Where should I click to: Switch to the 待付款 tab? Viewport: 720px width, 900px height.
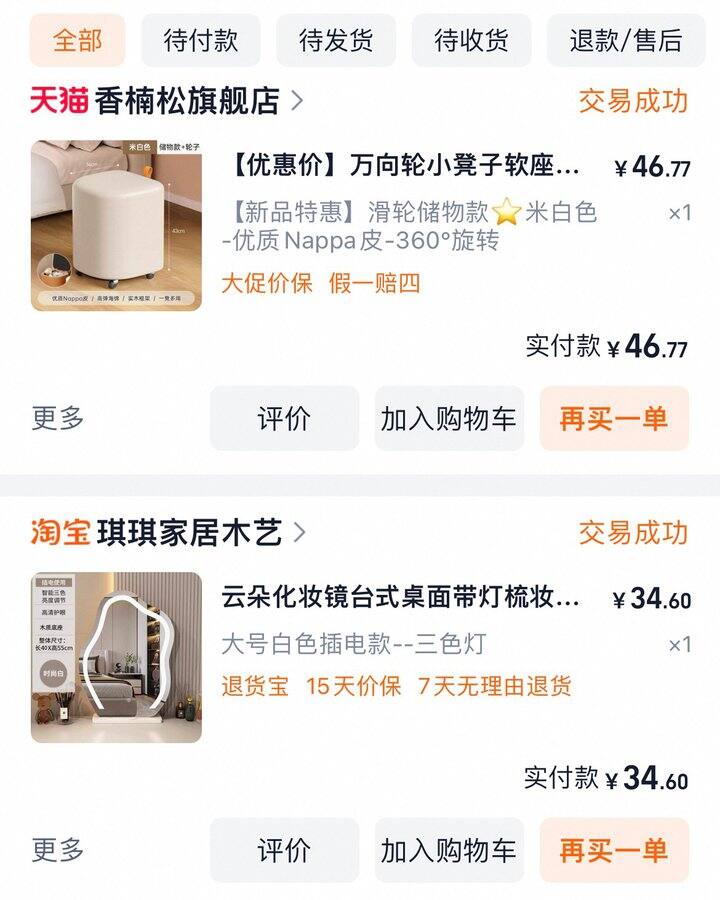point(201,40)
